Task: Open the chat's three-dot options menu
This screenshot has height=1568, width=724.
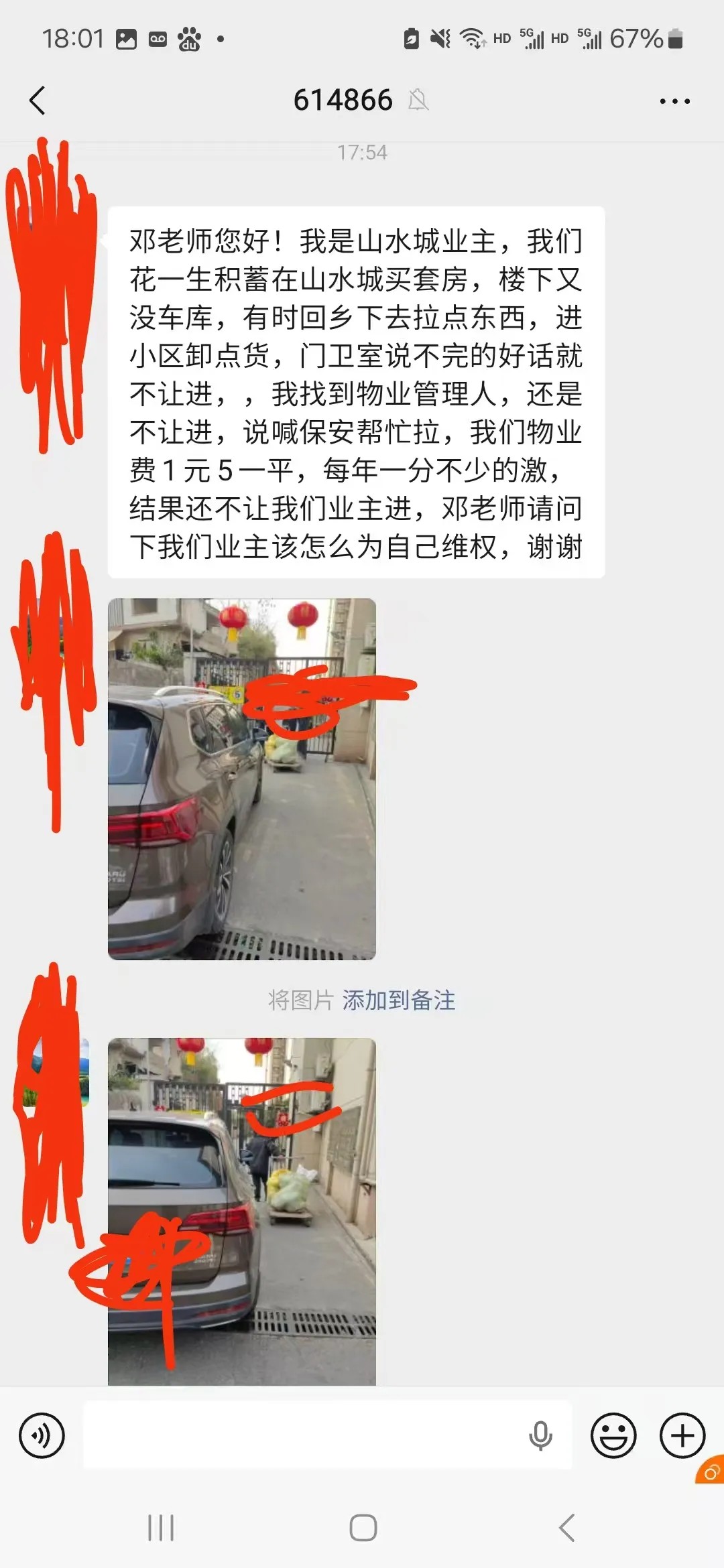Action: pyautogui.click(x=674, y=101)
